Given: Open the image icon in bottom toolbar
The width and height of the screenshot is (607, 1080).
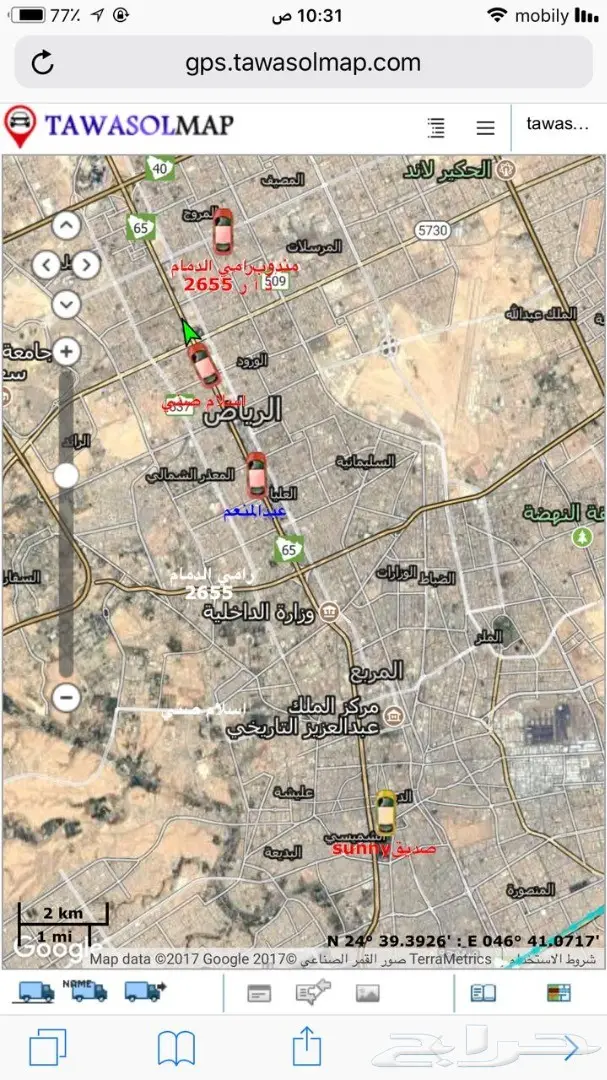Looking at the screenshot, I should pos(367,993).
